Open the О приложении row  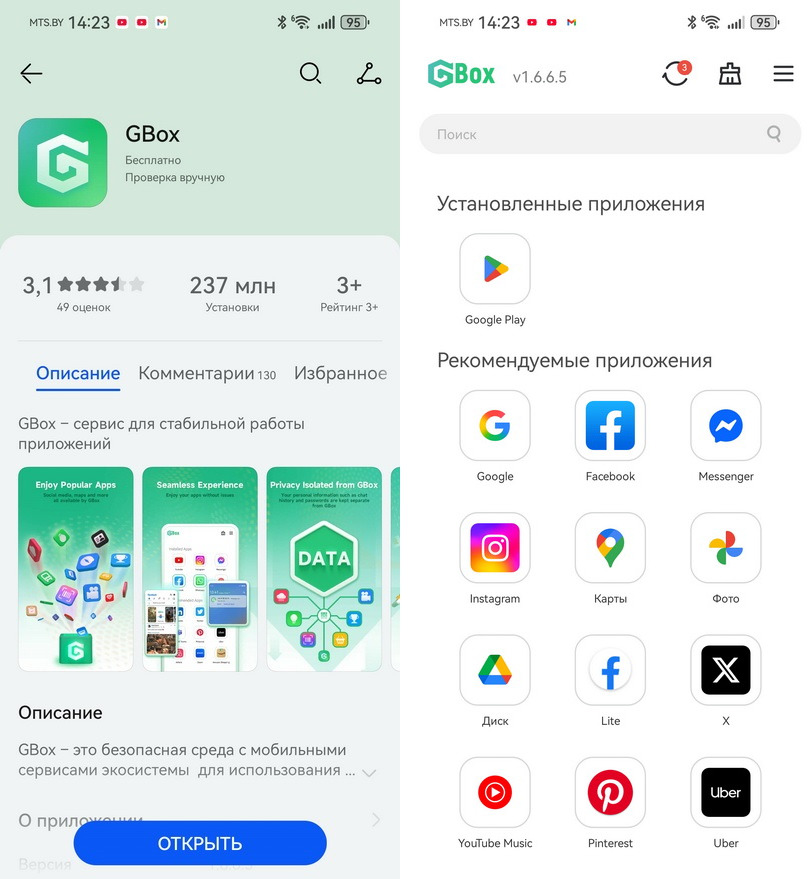coord(200,820)
